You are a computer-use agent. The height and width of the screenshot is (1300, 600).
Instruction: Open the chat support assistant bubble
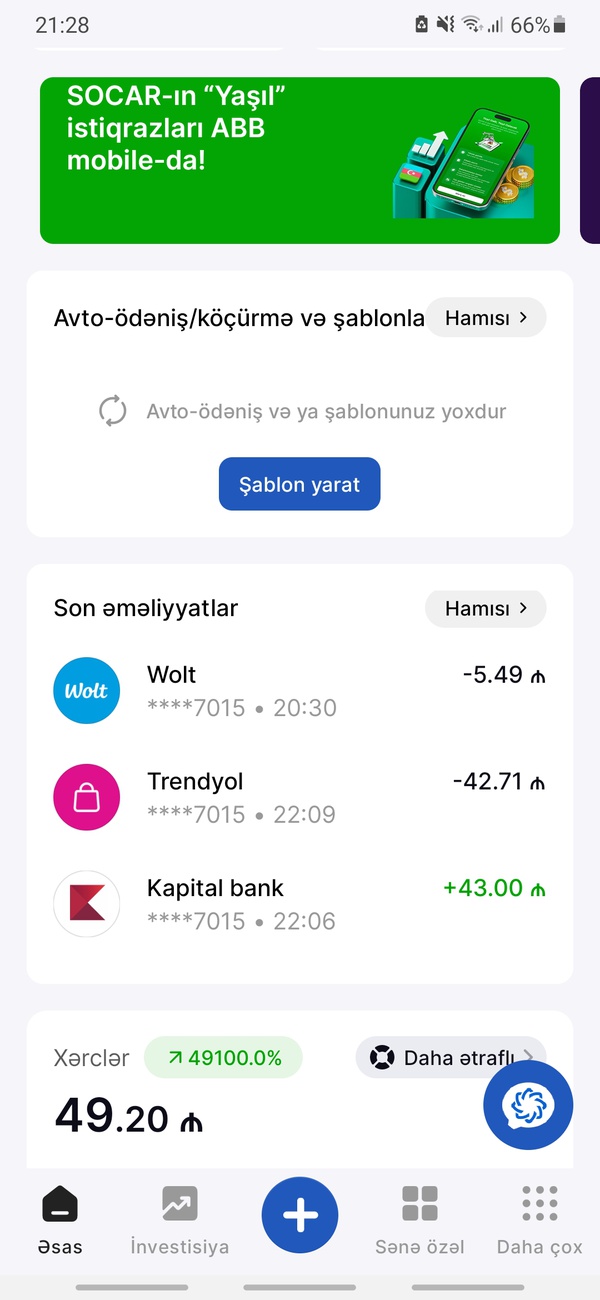click(x=528, y=1105)
